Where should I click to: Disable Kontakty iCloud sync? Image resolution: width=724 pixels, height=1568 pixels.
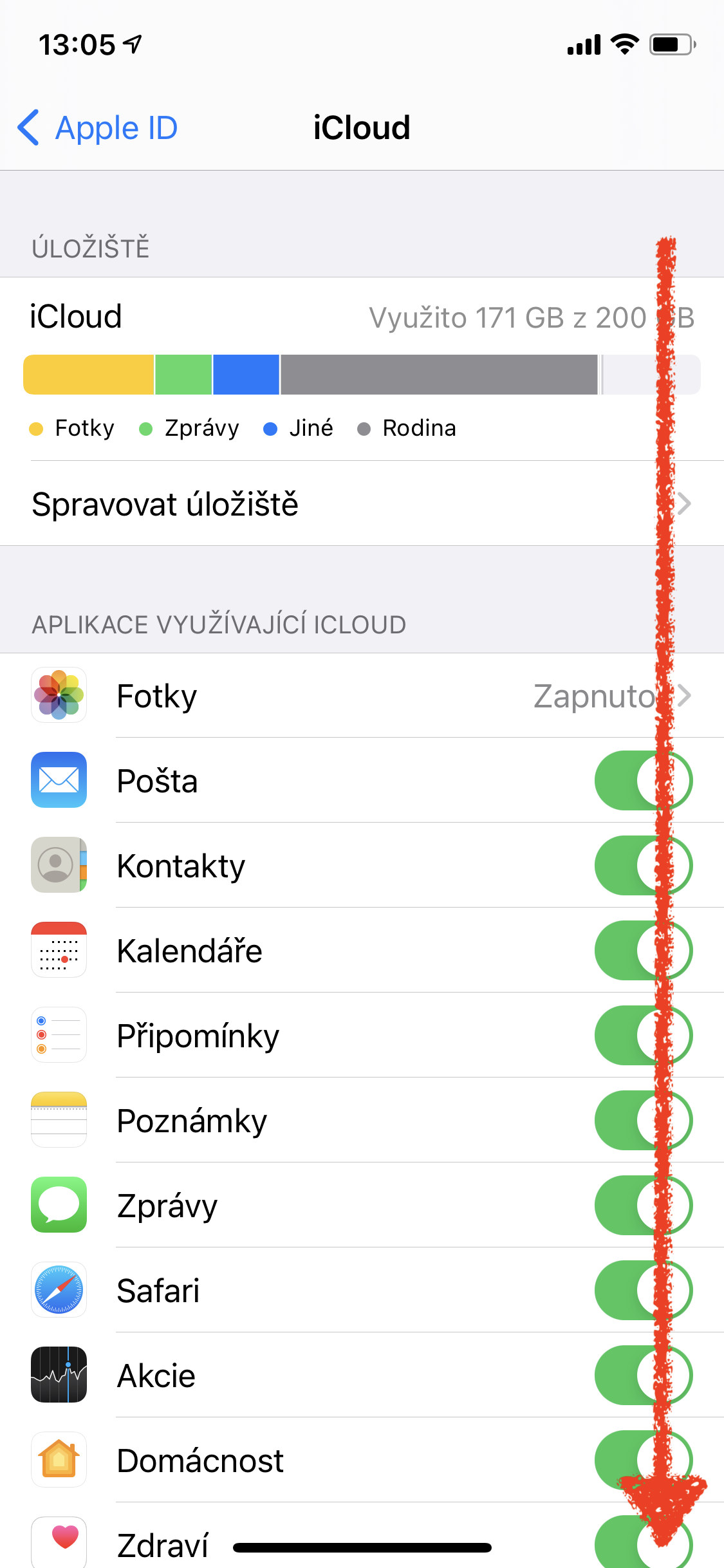coord(642,865)
